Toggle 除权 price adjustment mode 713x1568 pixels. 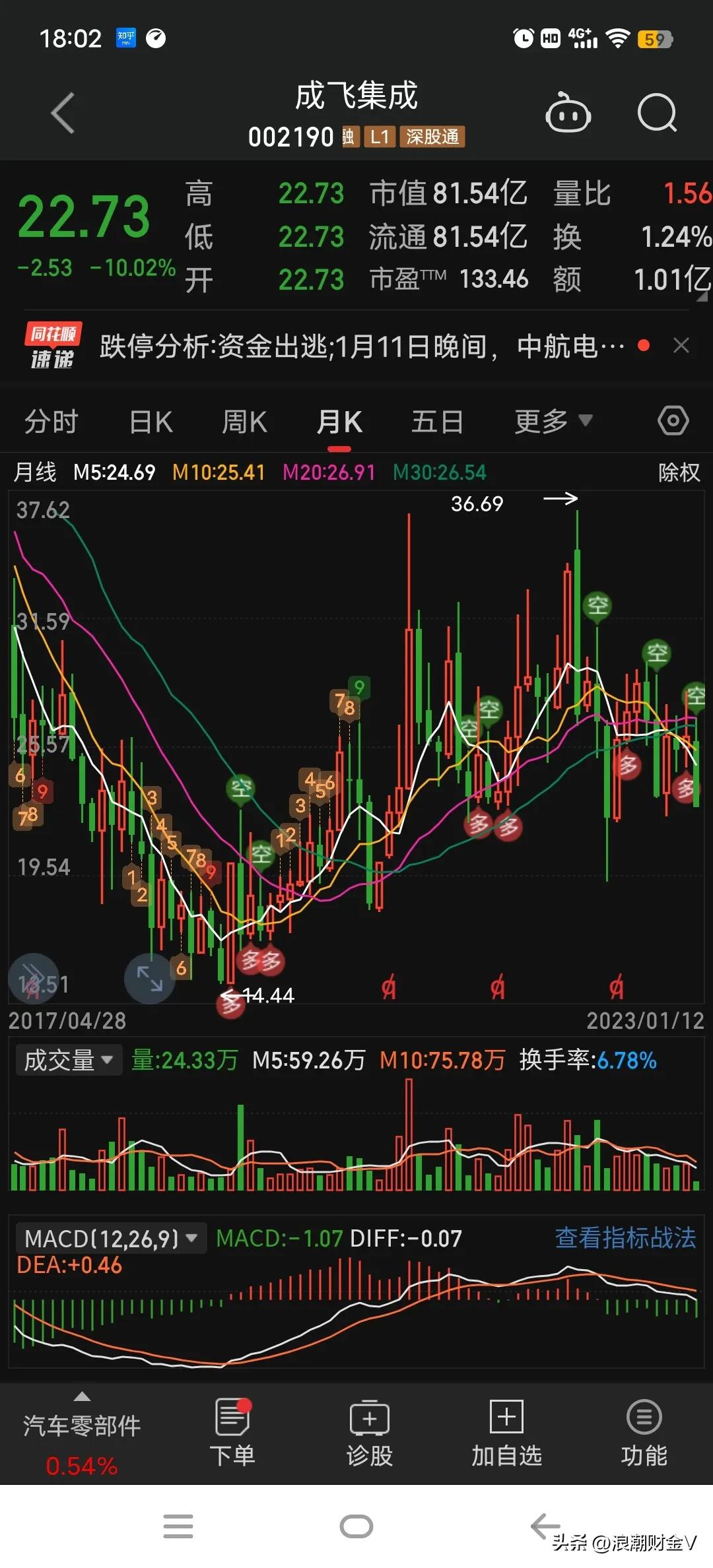(x=678, y=472)
